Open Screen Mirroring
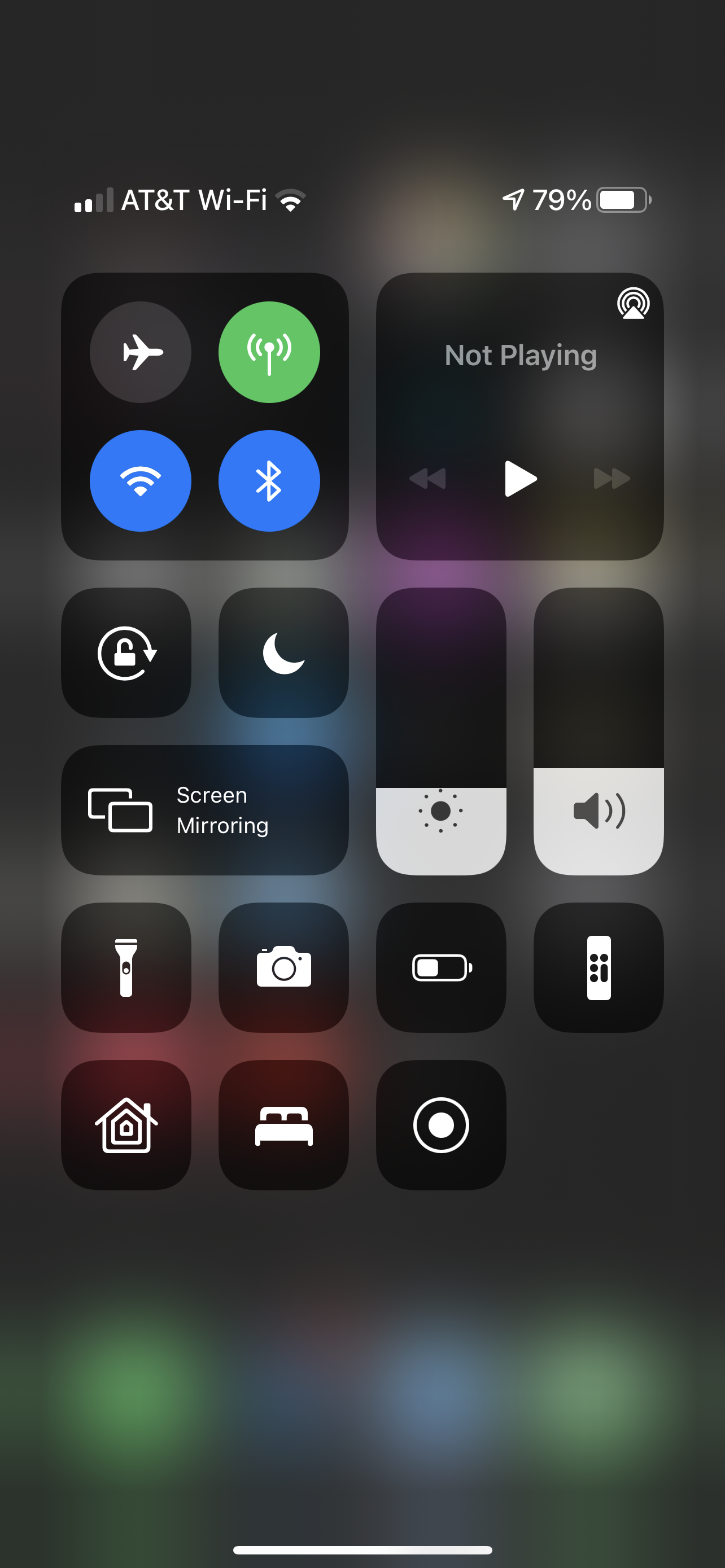 coord(205,810)
